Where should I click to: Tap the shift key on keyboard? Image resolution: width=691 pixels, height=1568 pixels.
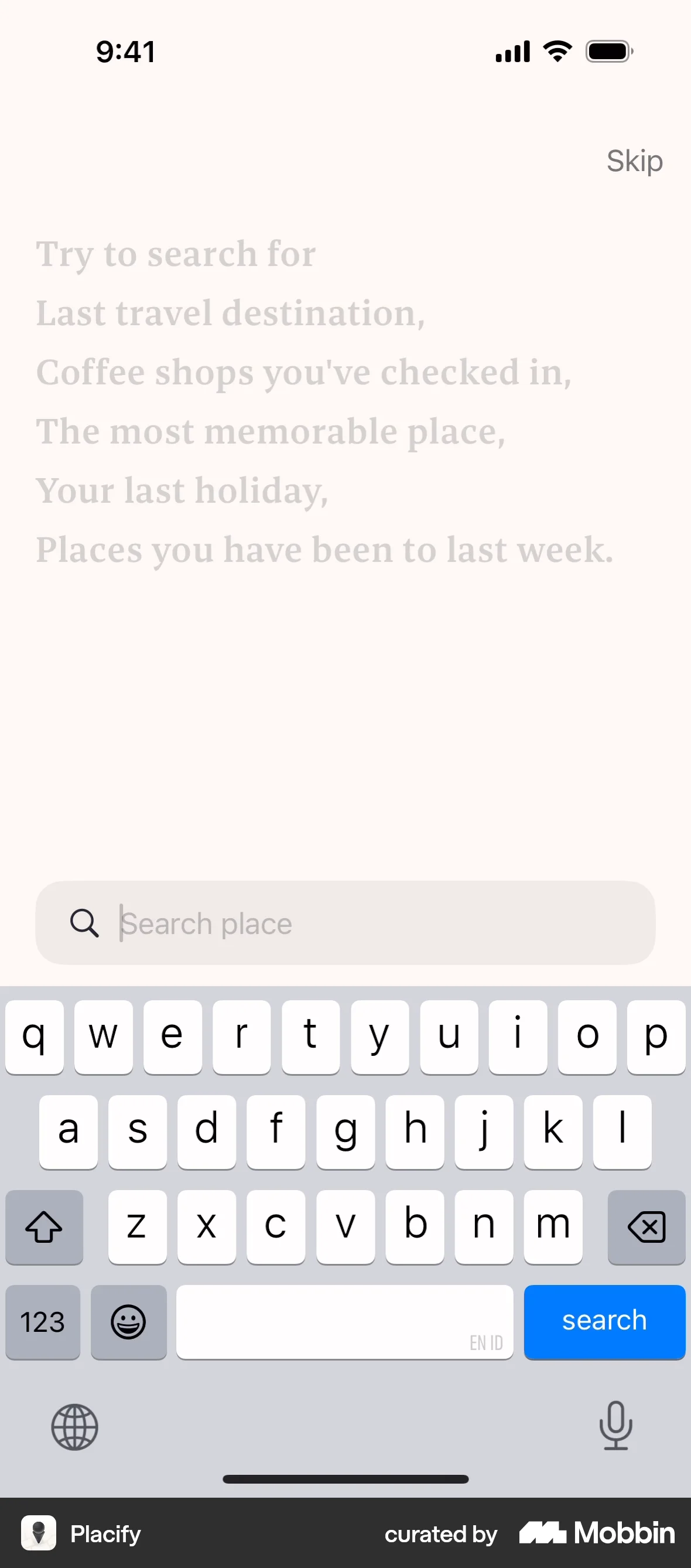tap(44, 1227)
